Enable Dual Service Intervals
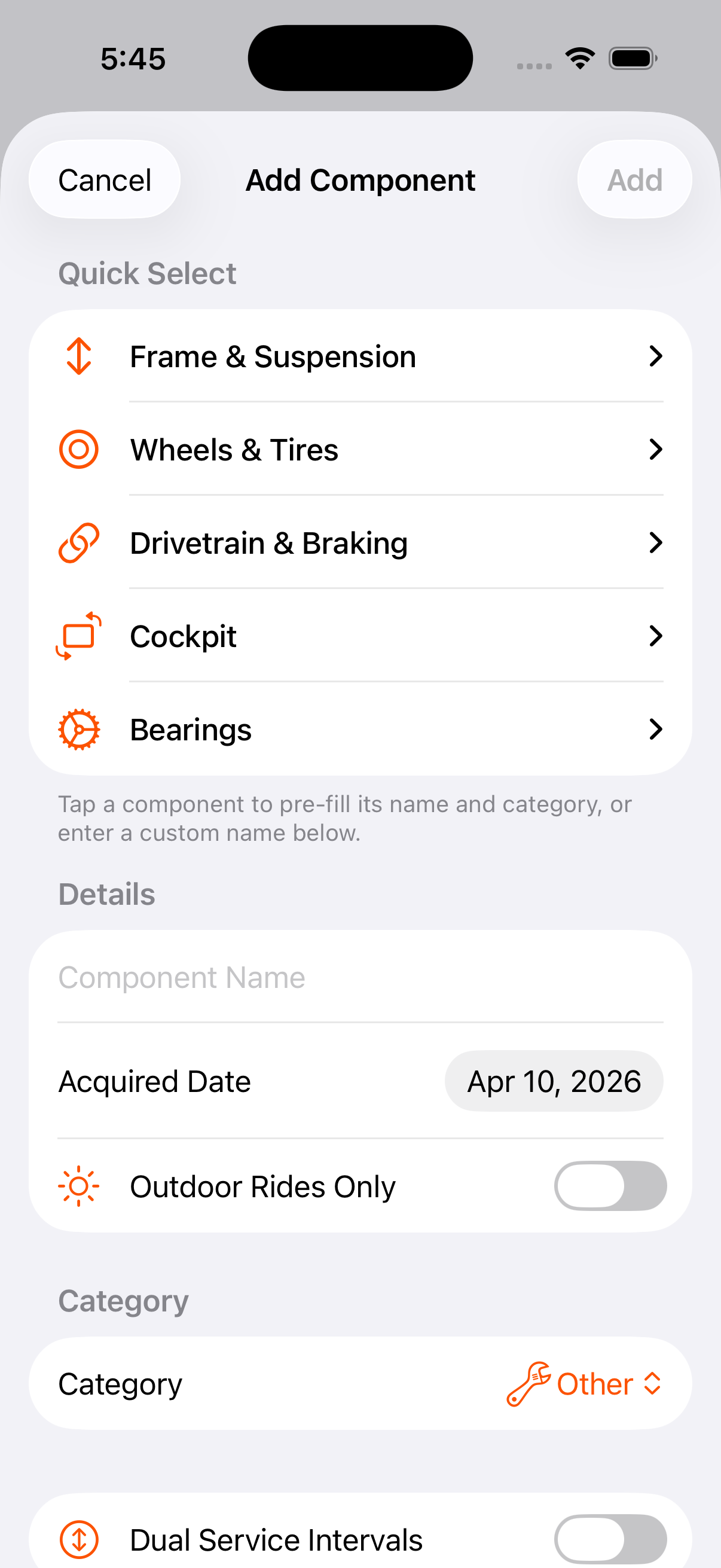Viewport: 721px width, 1568px height. click(x=609, y=1539)
